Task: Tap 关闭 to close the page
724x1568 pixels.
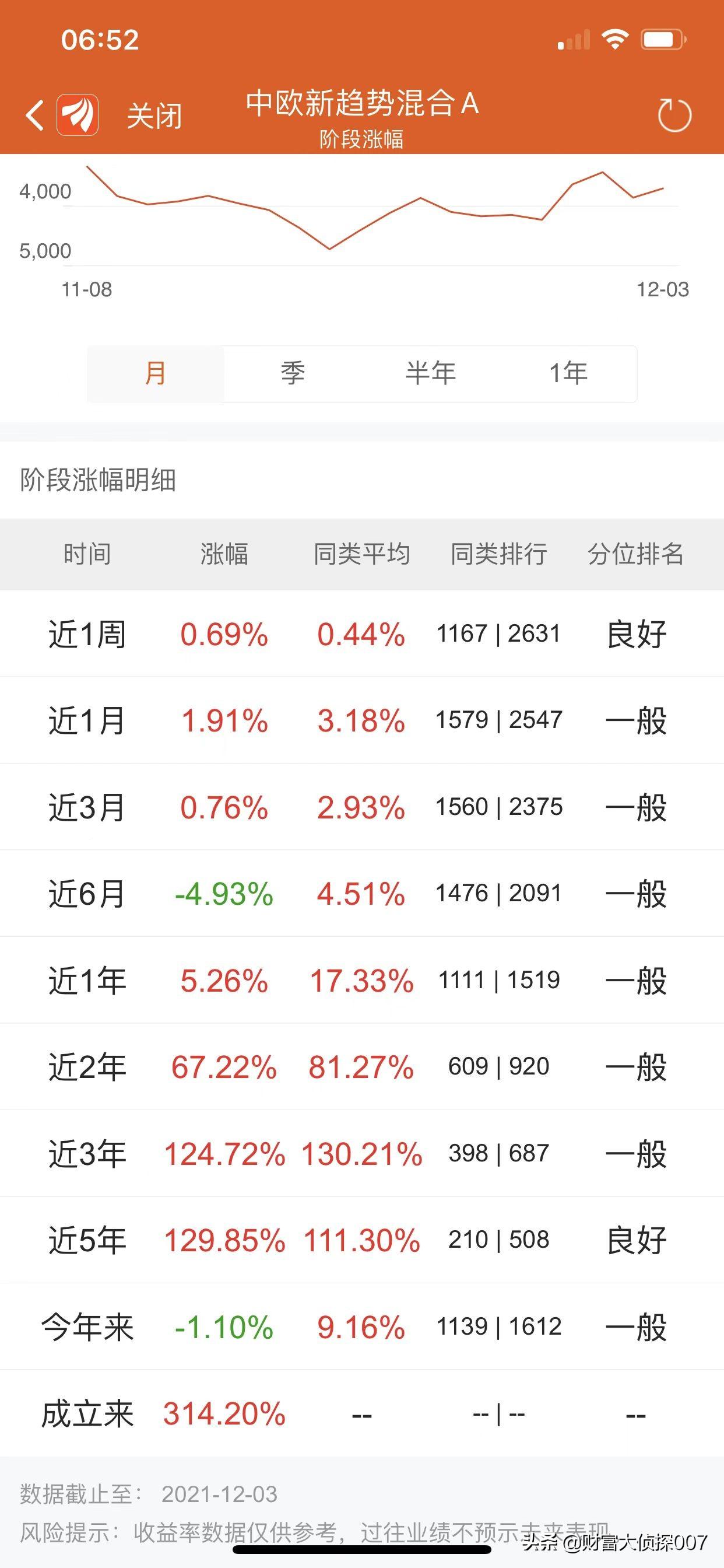Action: pos(154,116)
